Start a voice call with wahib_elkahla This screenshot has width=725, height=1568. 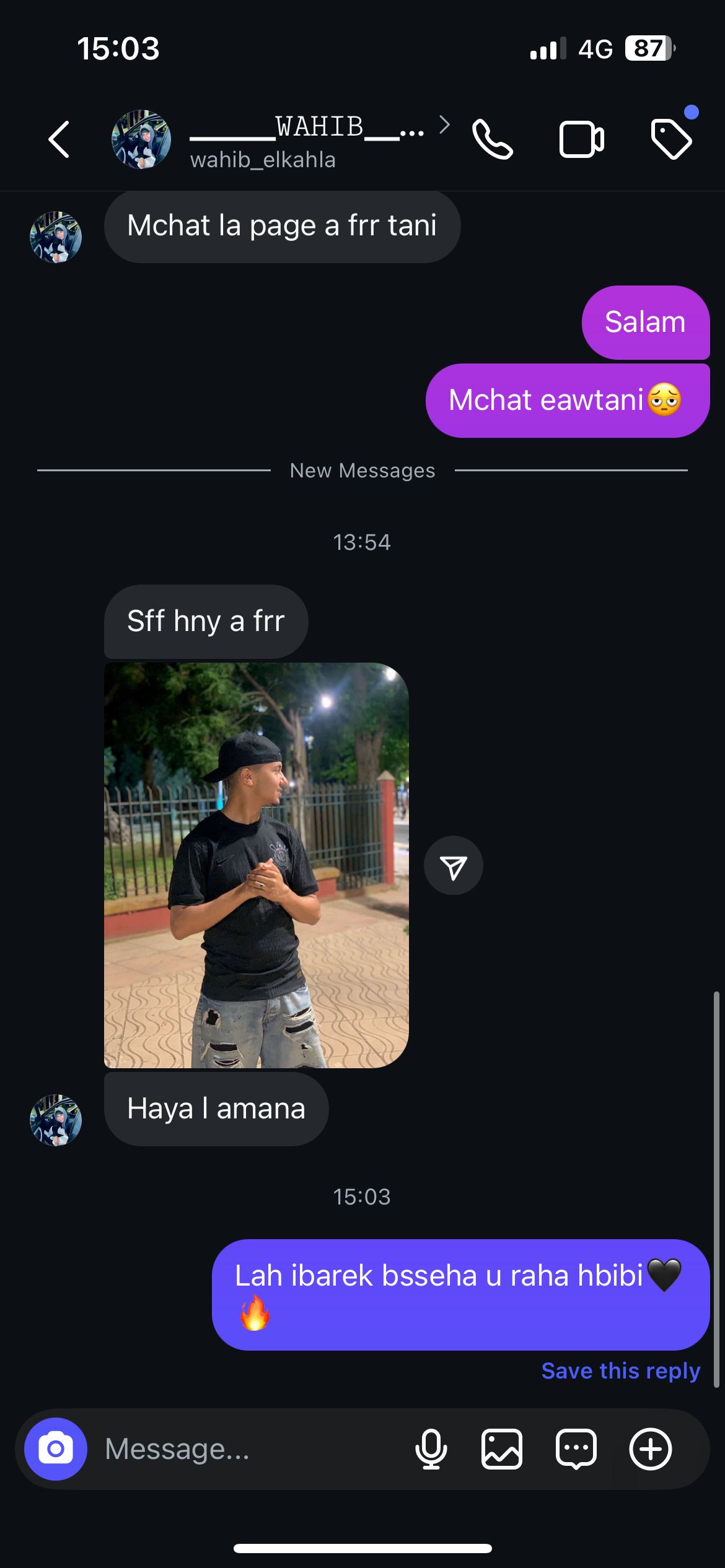[x=492, y=139]
